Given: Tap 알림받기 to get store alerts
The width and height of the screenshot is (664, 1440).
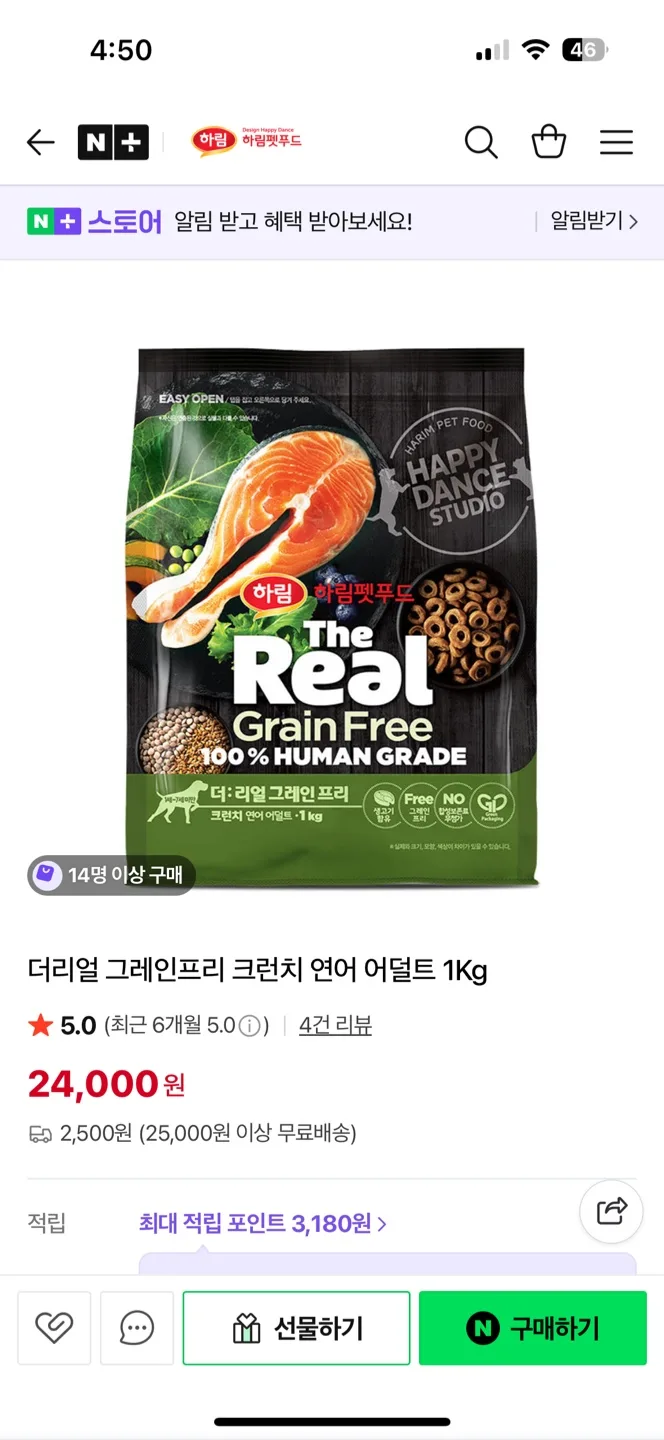Looking at the screenshot, I should click(x=593, y=221).
